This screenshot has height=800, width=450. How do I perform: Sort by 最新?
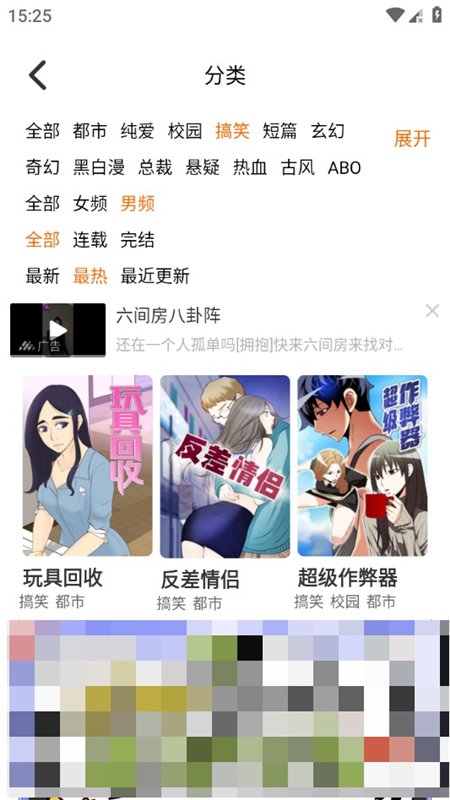pyautogui.click(x=42, y=276)
